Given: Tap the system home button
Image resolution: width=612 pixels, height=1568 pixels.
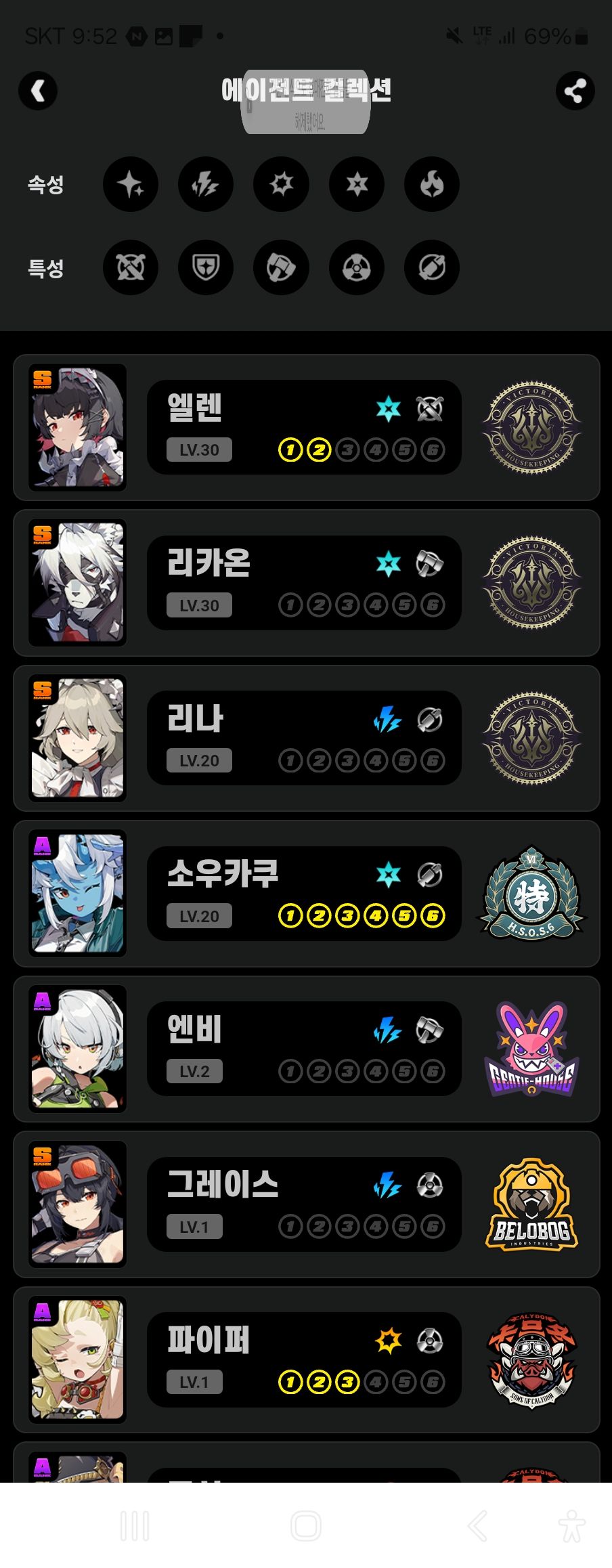Looking at the screenshot, I should pos(306,1526).
